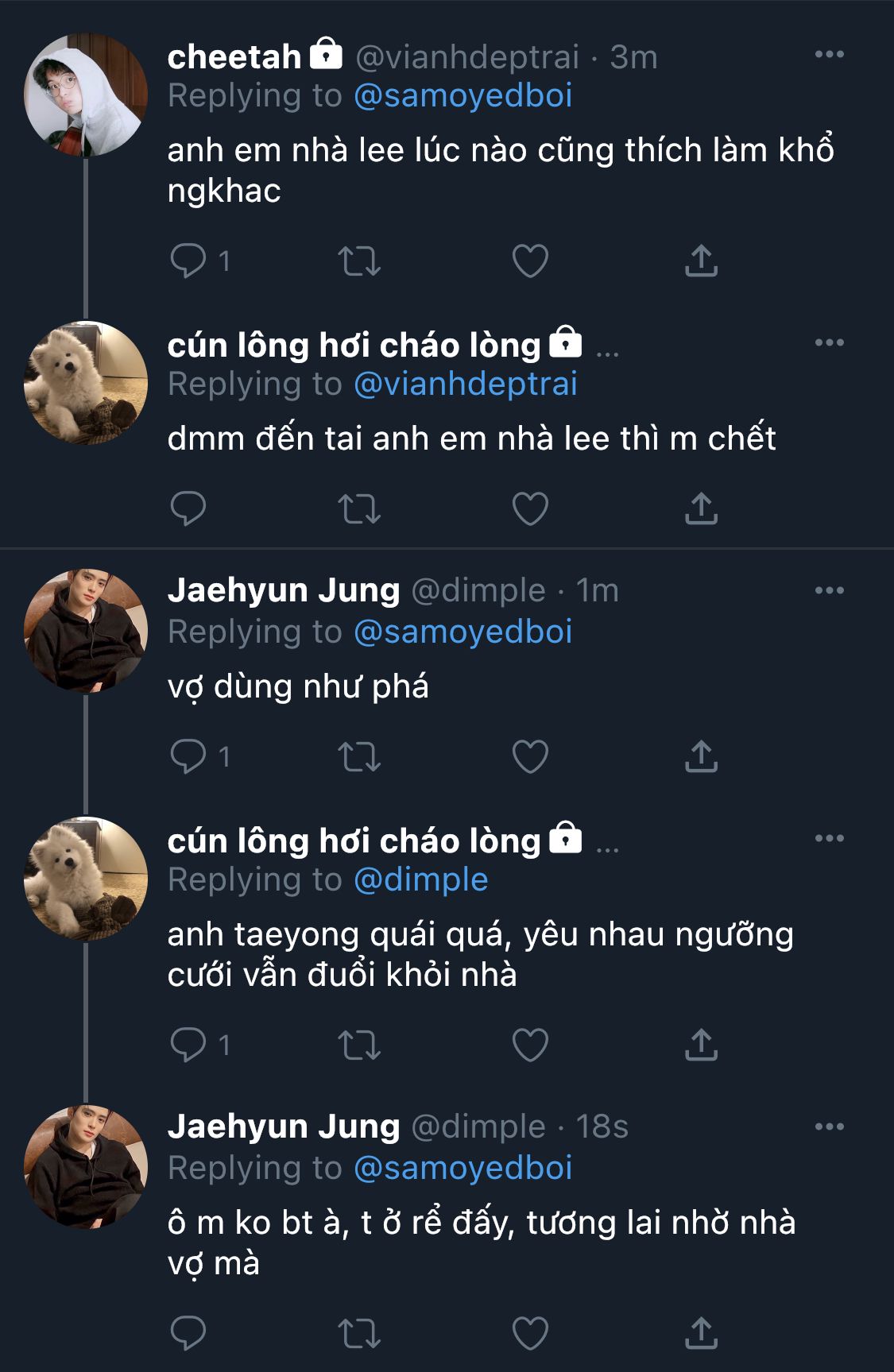Retweet "vợ dùng như phá"

[359, 756]
